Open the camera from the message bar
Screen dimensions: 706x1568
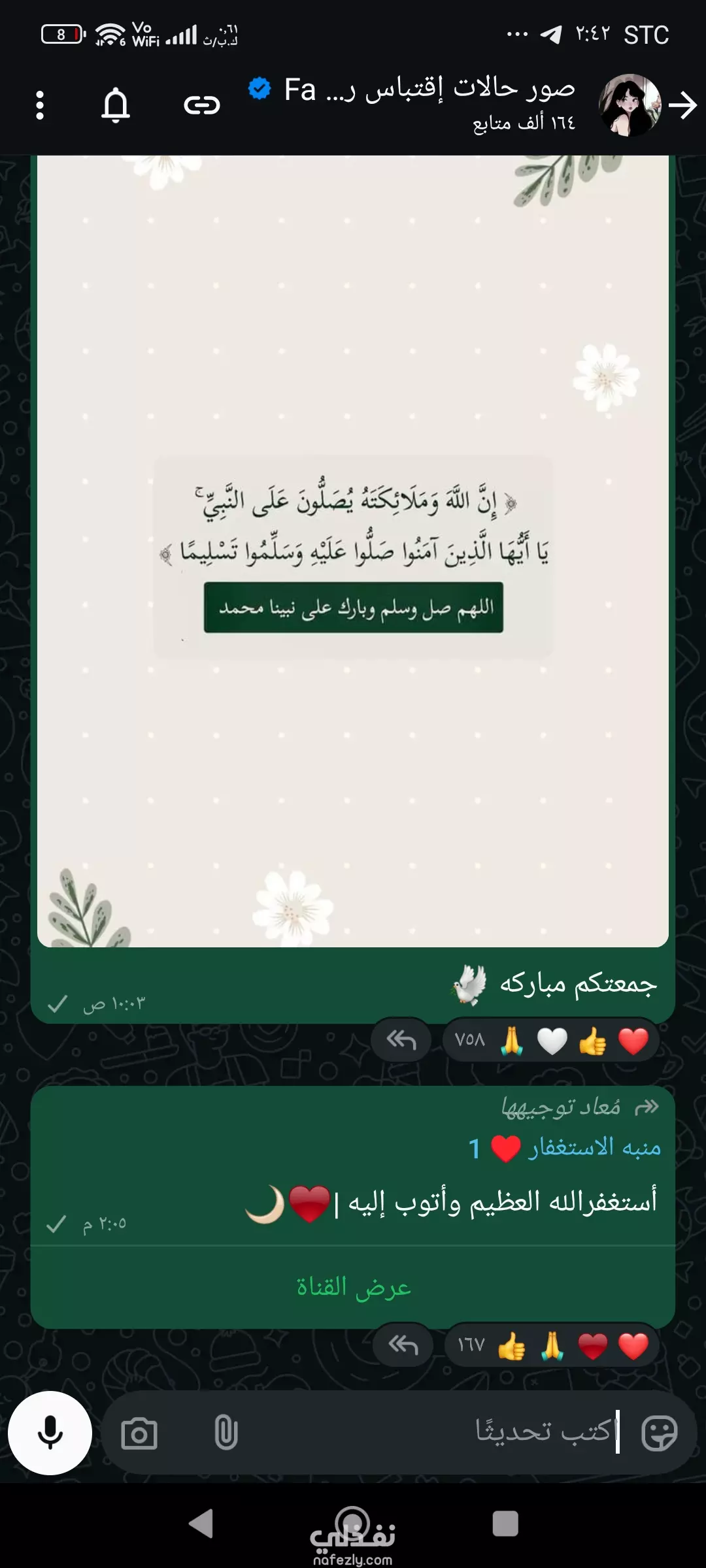[x=139, y=1433]
